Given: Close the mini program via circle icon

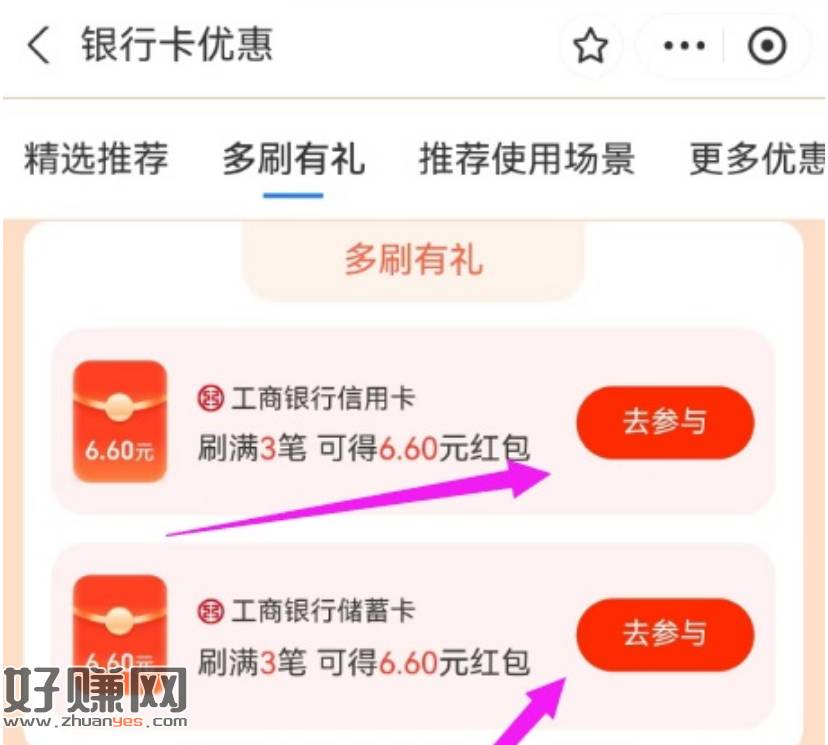Looking at the screenshot, I should pos(767,47).
